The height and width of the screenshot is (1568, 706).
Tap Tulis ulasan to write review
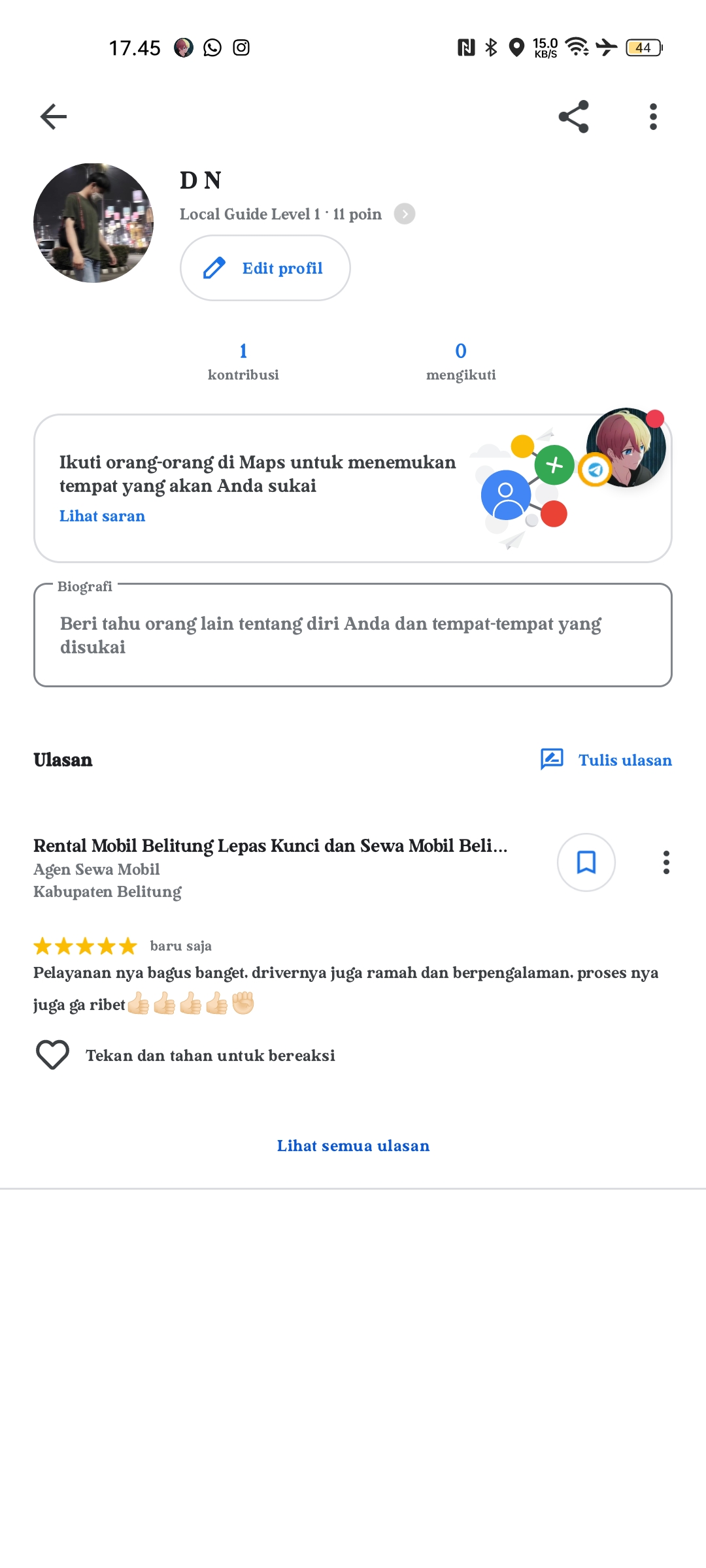(x=607, y=760)
